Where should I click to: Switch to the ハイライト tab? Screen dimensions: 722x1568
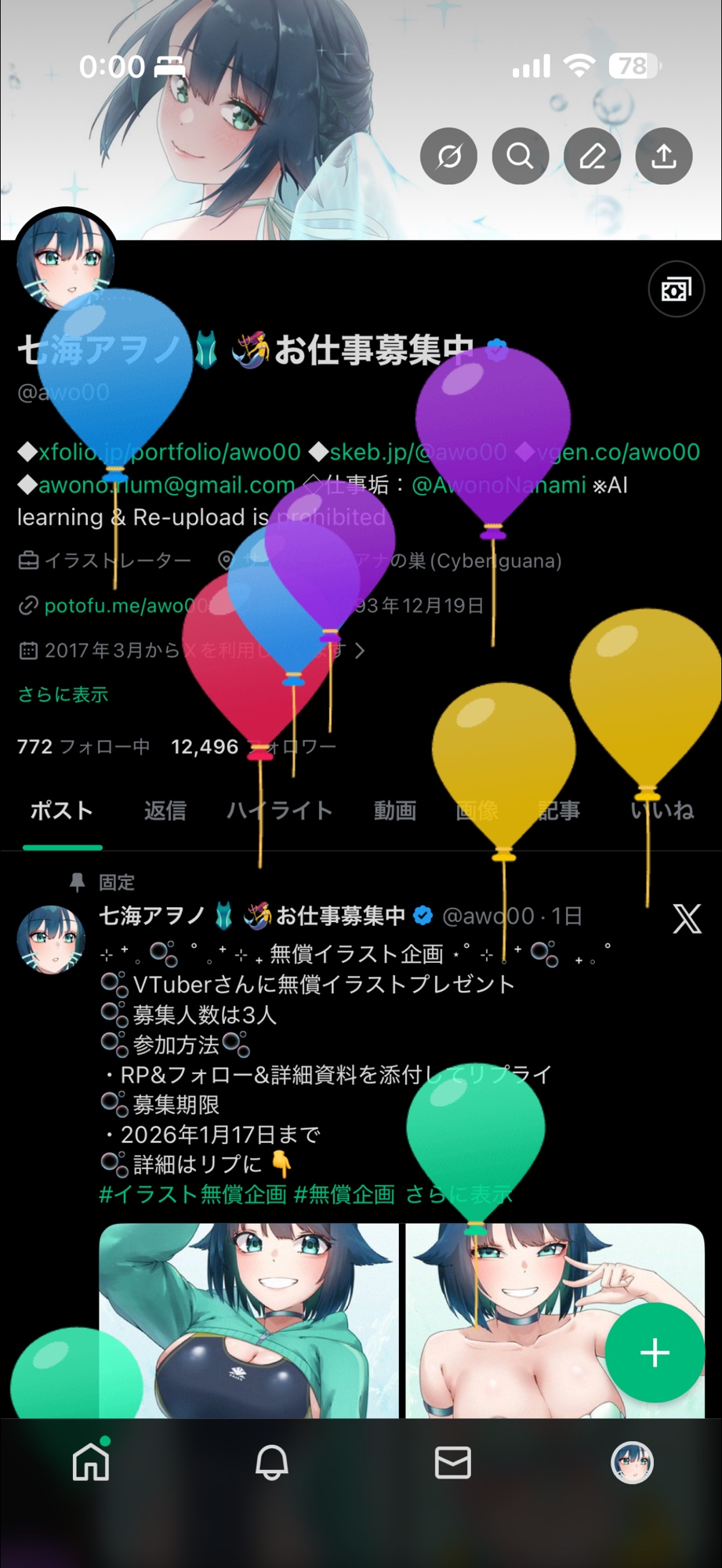pyautogui.click(x=280, y=811)
